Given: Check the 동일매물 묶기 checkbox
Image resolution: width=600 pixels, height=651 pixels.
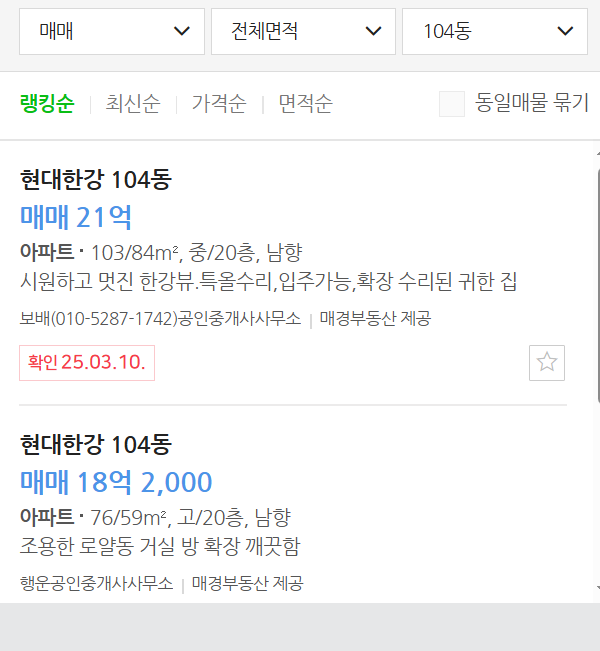Looking at the screenshot, I should coord(452,103).
